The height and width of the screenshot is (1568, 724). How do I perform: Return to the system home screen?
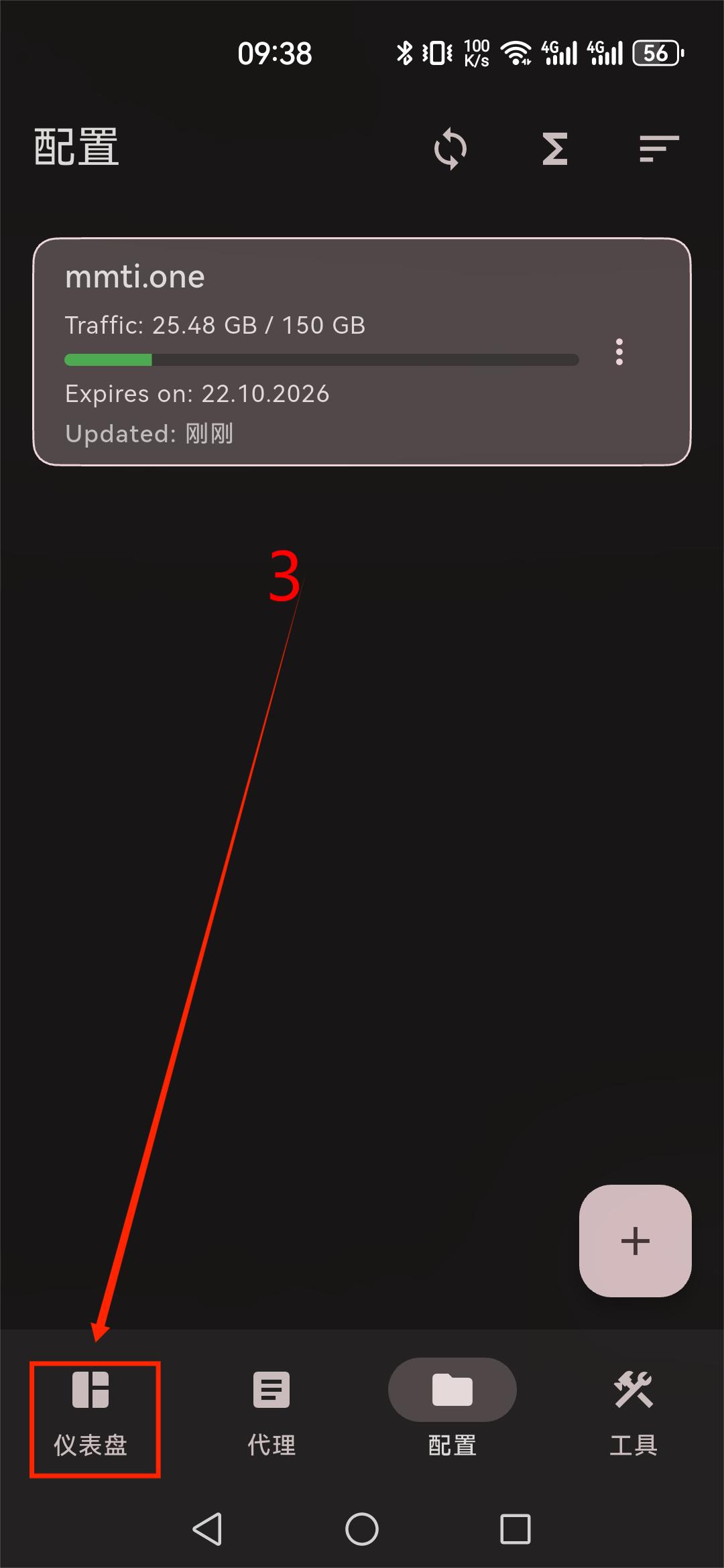point(362,1529)
